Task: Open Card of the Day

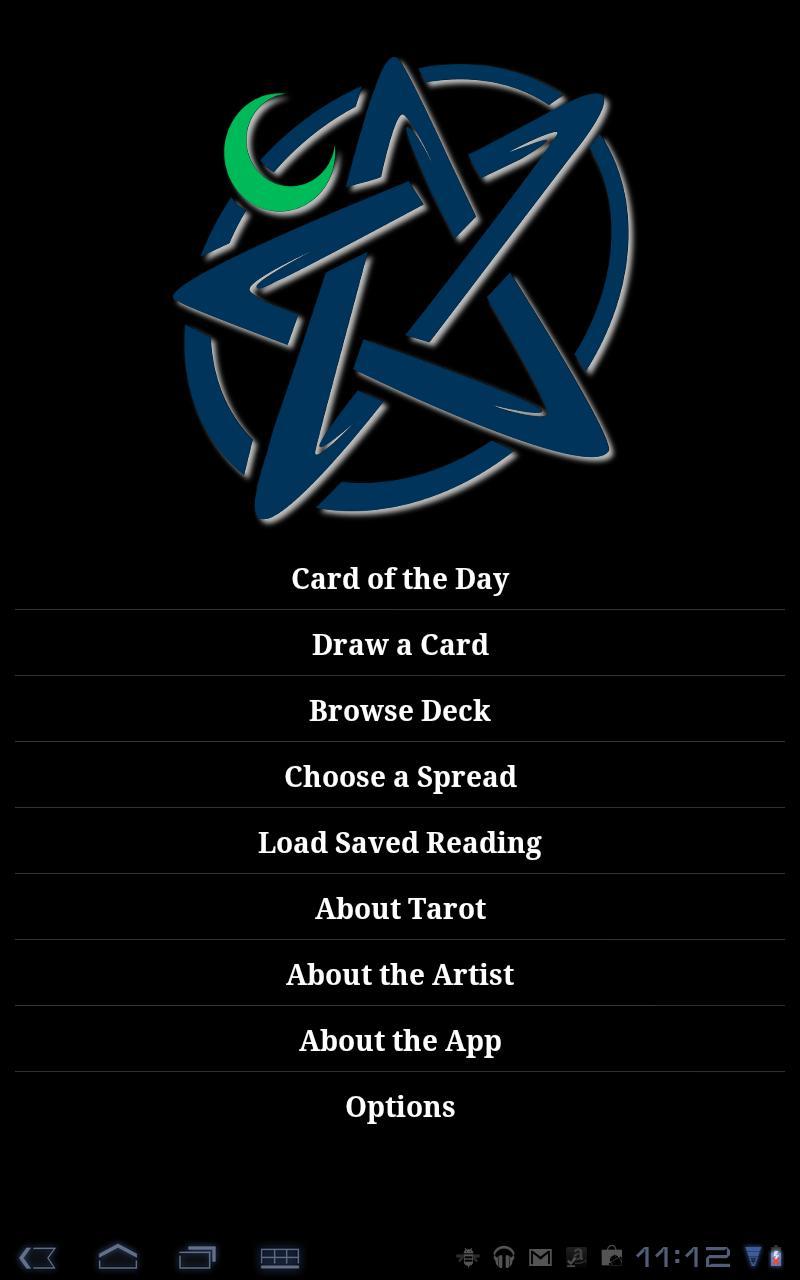Action: 400,578
